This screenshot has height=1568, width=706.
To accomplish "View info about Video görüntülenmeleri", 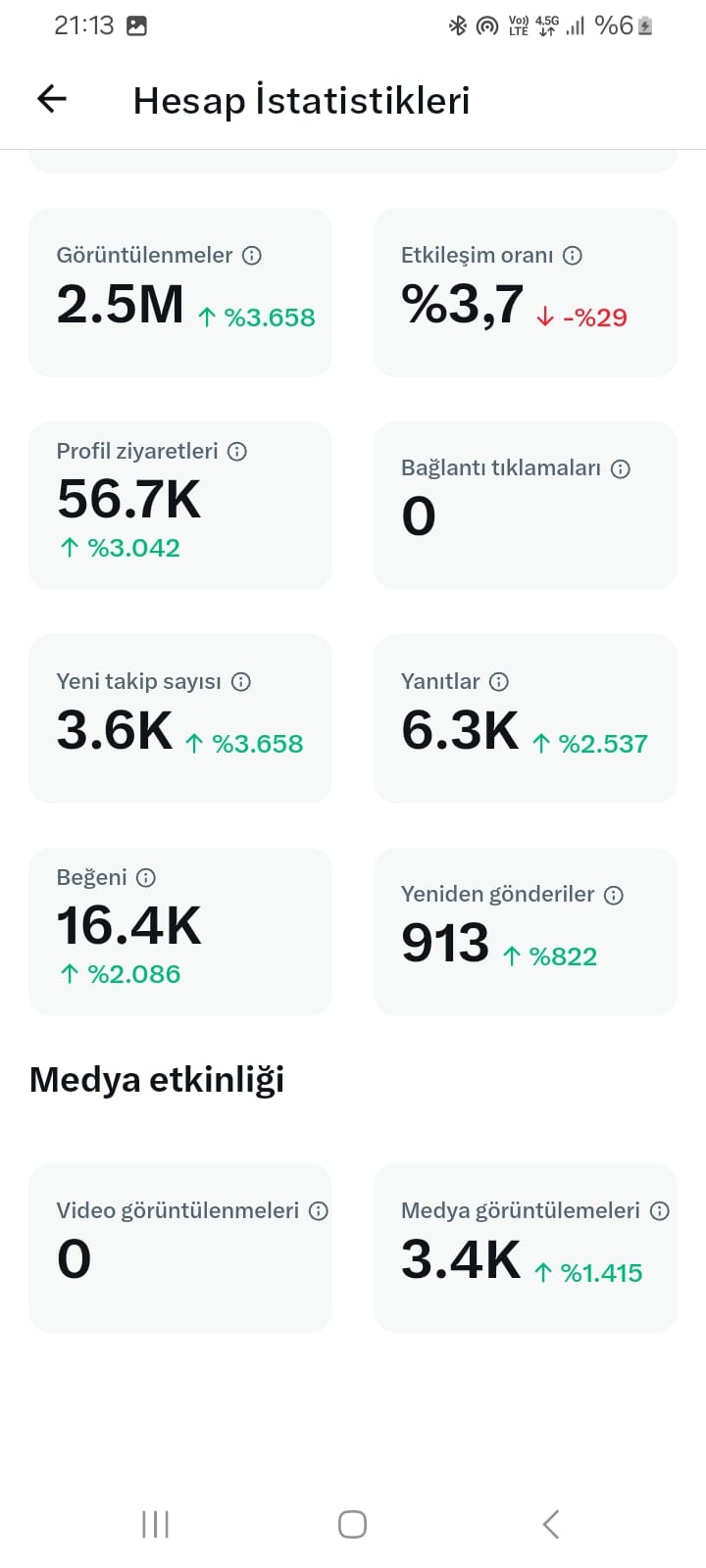I will [x=319, y=1211].
